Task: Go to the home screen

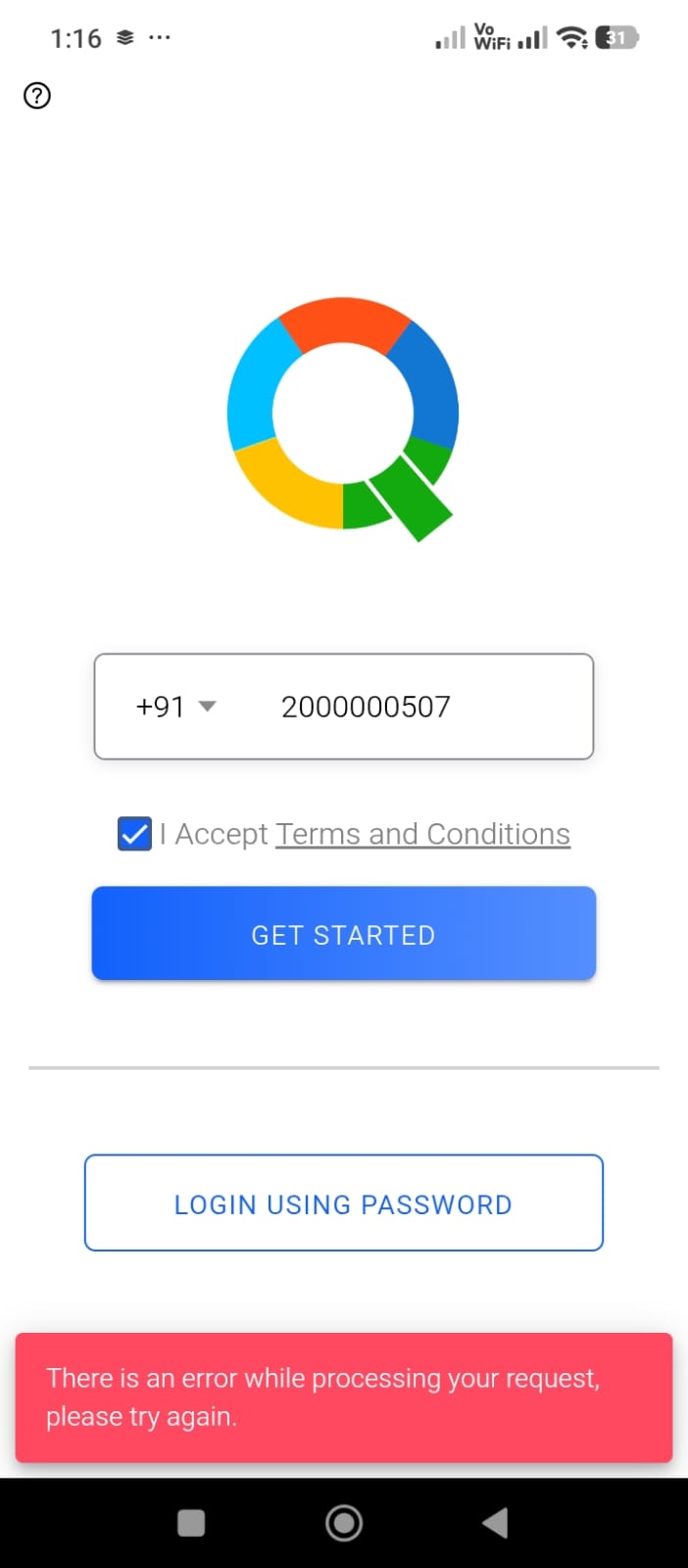Action: pyautogui.click(x=344, y=1523)
